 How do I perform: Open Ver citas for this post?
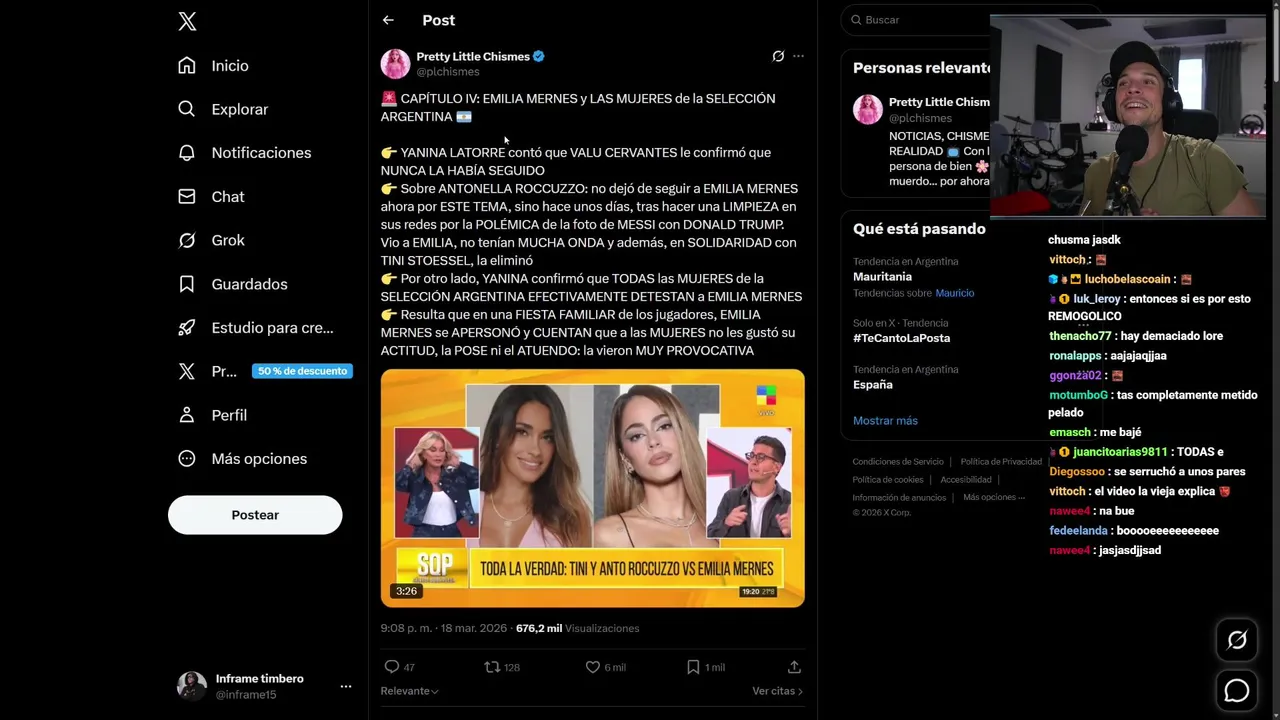click(x=777, y=691)
